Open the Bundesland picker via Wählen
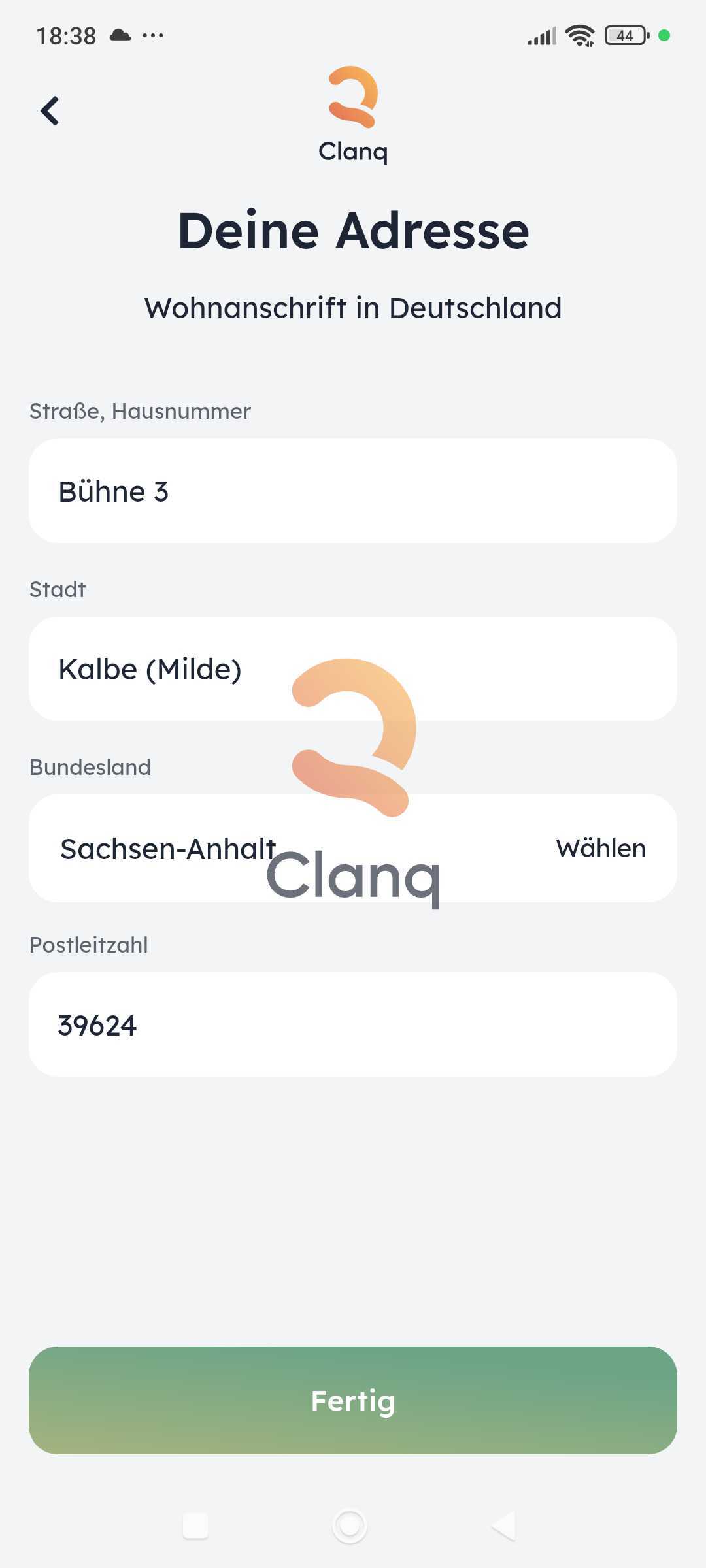Viewport: 706px width, 1568px height. 600,848
